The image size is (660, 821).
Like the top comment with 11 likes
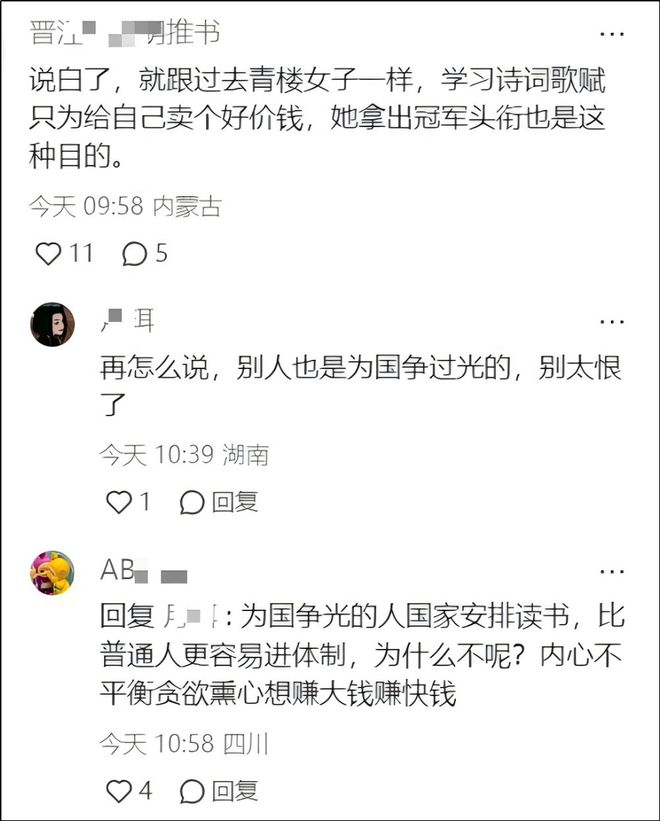coord(49,254)
